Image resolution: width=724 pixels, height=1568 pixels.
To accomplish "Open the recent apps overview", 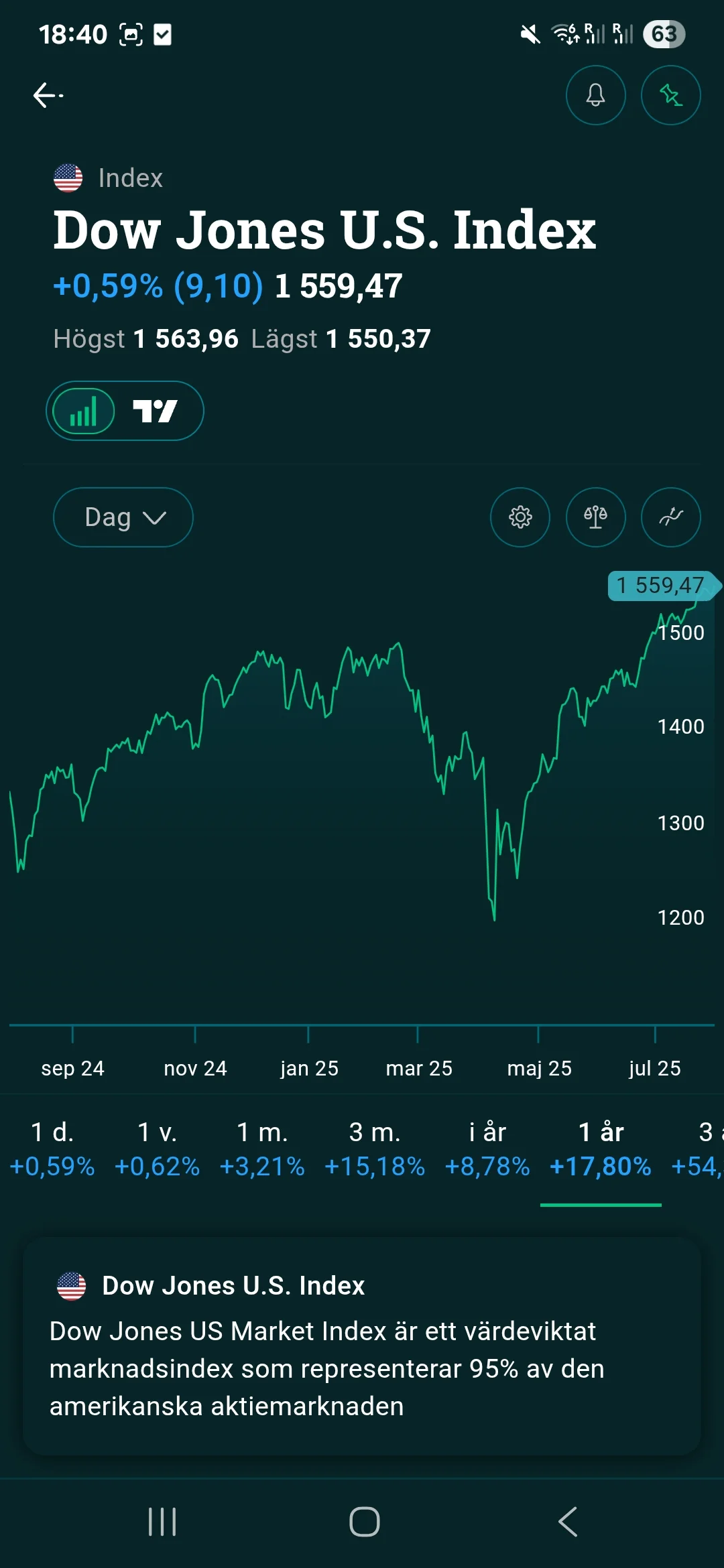I will pyautogui.click(x=162, y=1522).
